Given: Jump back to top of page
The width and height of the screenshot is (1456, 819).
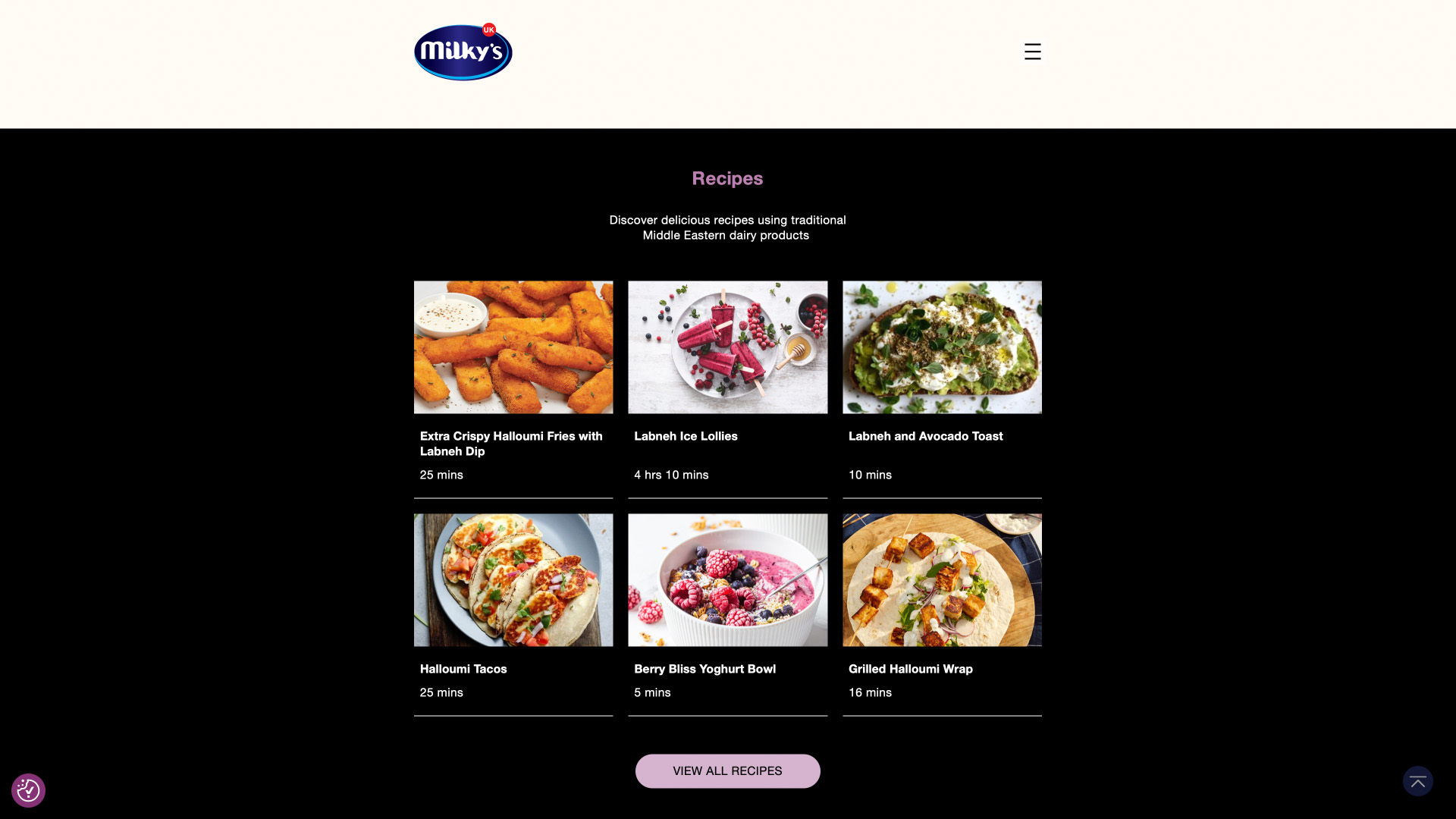Looking at the screenshot, I should [x=1417, y=781].
